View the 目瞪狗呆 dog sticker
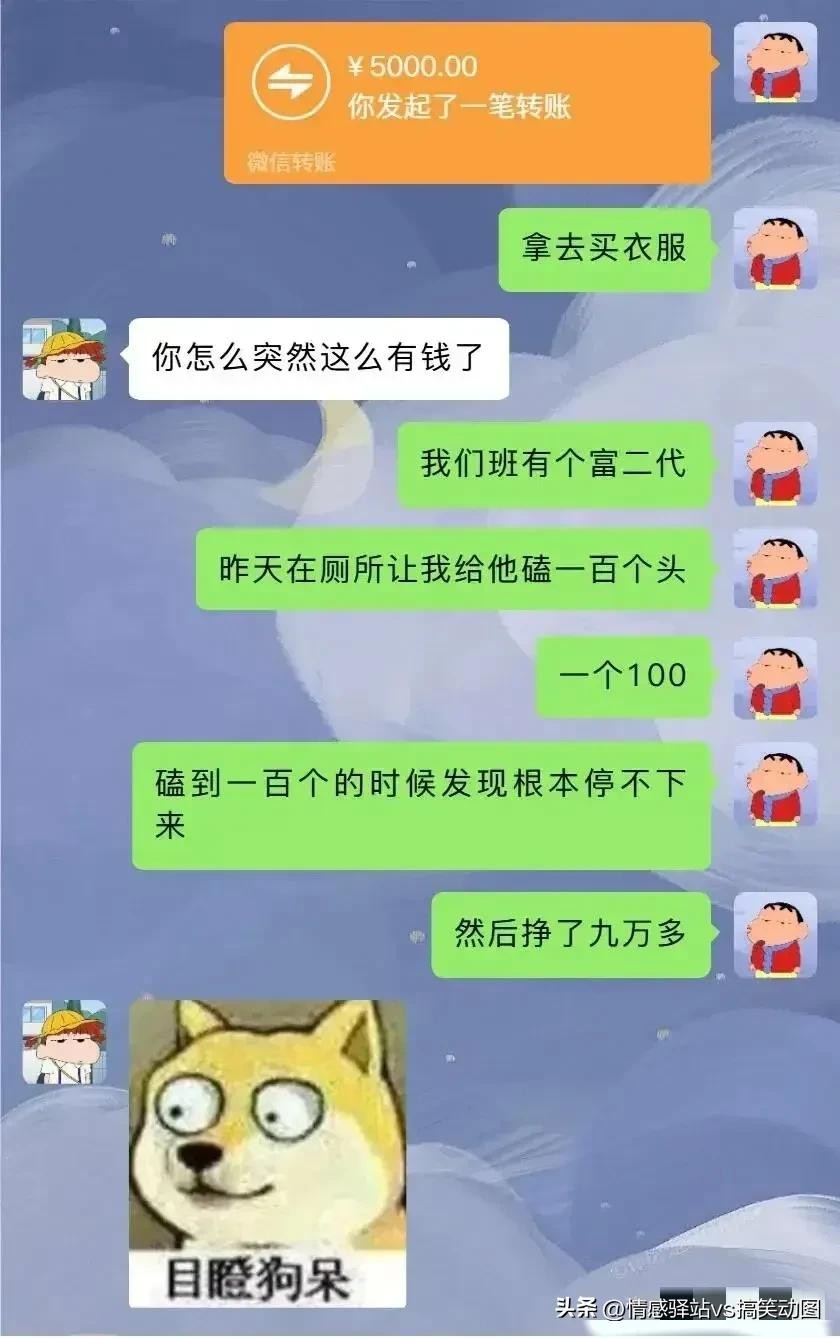Screen dimensions: 840x1338 coord(267,1152)
